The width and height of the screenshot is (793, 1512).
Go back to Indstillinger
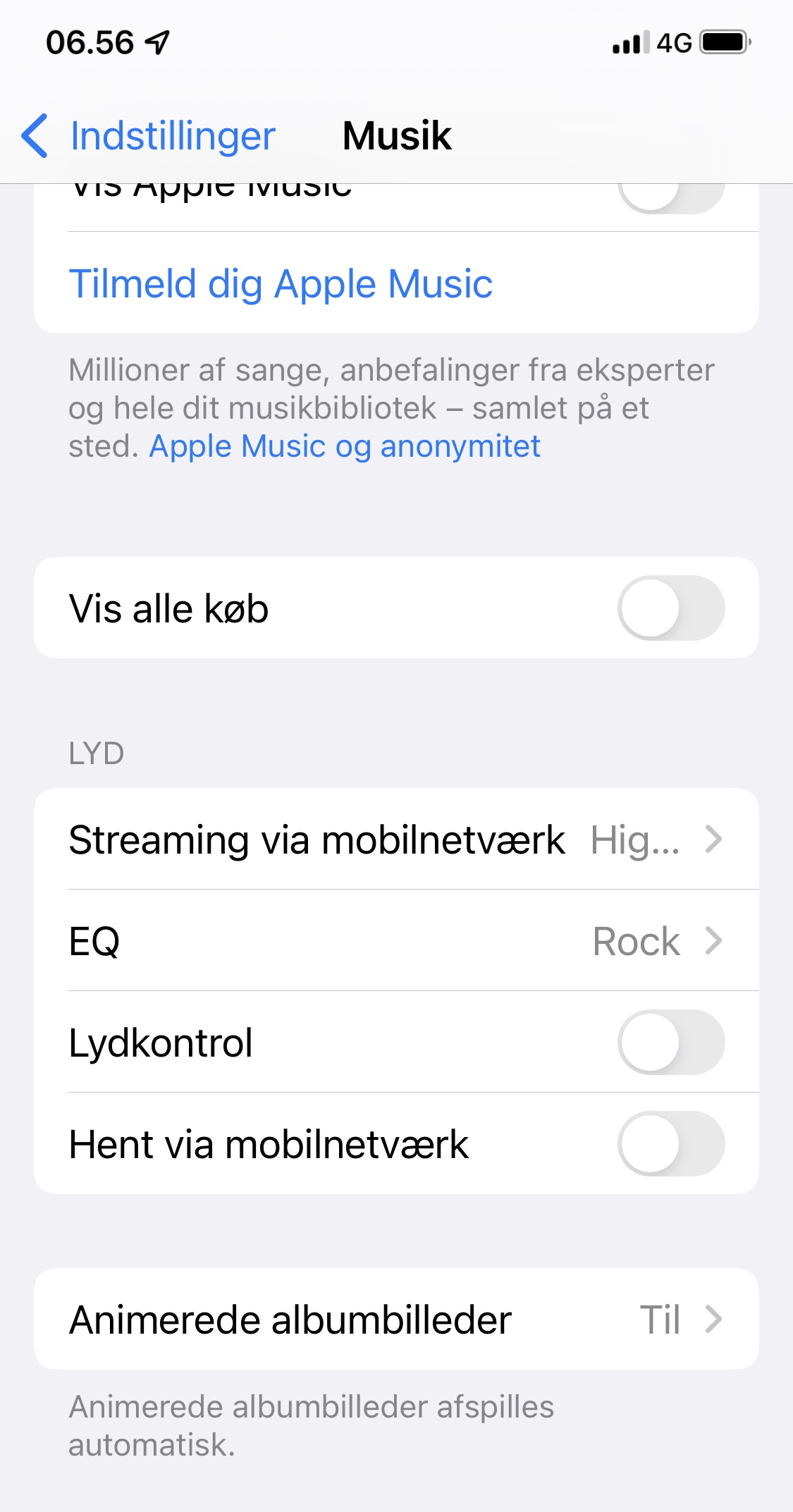148,135
